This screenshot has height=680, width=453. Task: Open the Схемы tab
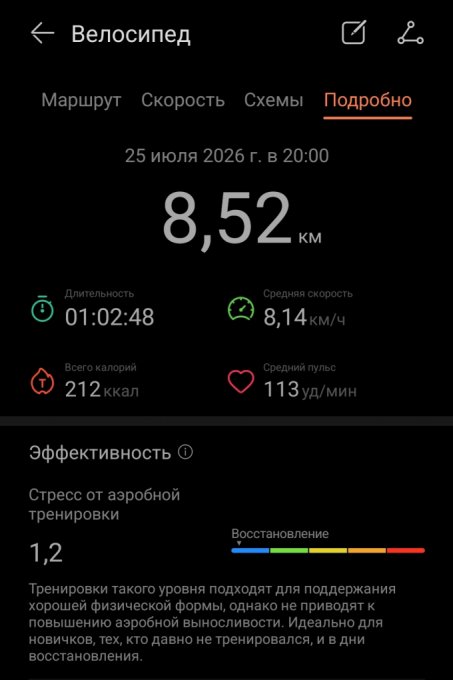(273, 100)
